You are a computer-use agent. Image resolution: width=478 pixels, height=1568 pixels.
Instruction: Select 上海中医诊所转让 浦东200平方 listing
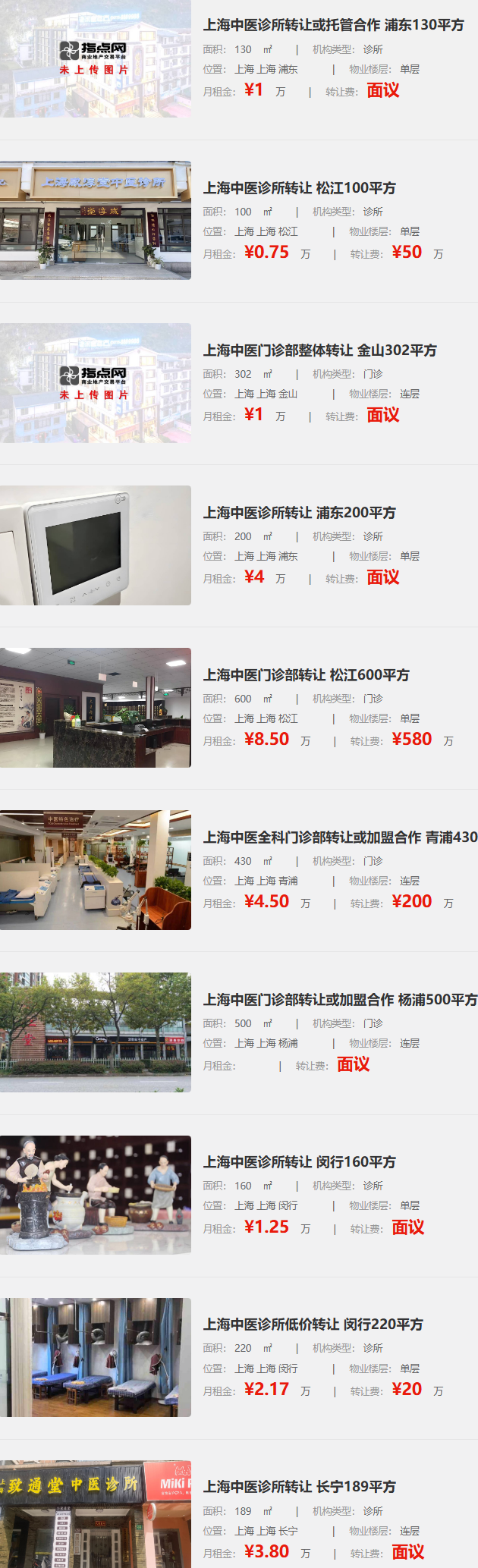[299, 512]
